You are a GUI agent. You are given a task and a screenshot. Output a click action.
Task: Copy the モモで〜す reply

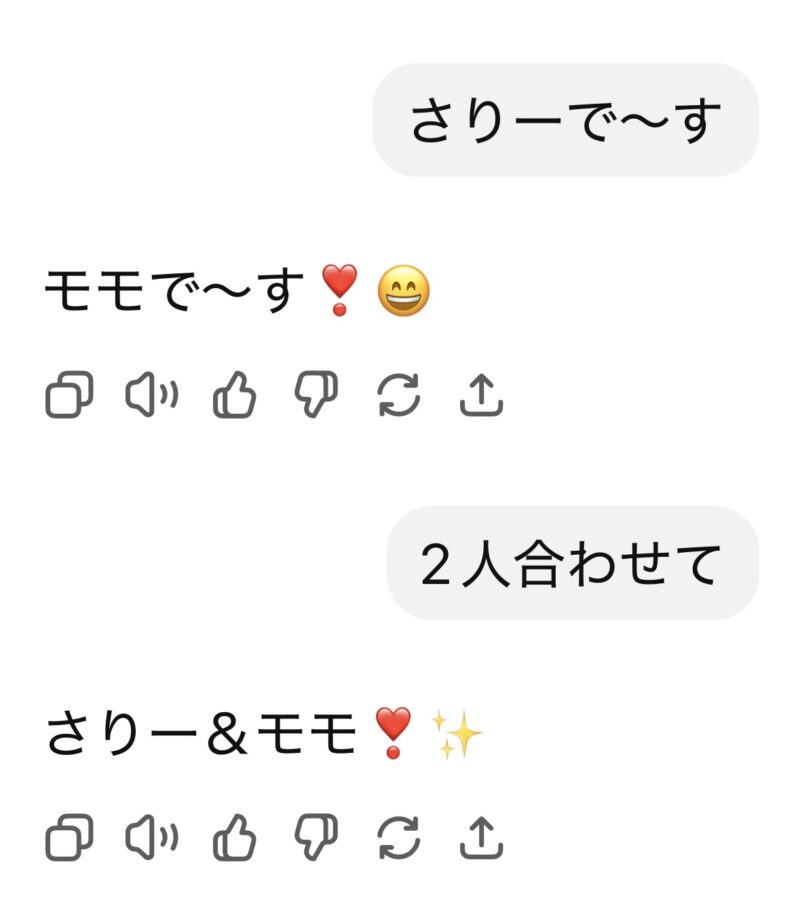click(x=69, y=396)
